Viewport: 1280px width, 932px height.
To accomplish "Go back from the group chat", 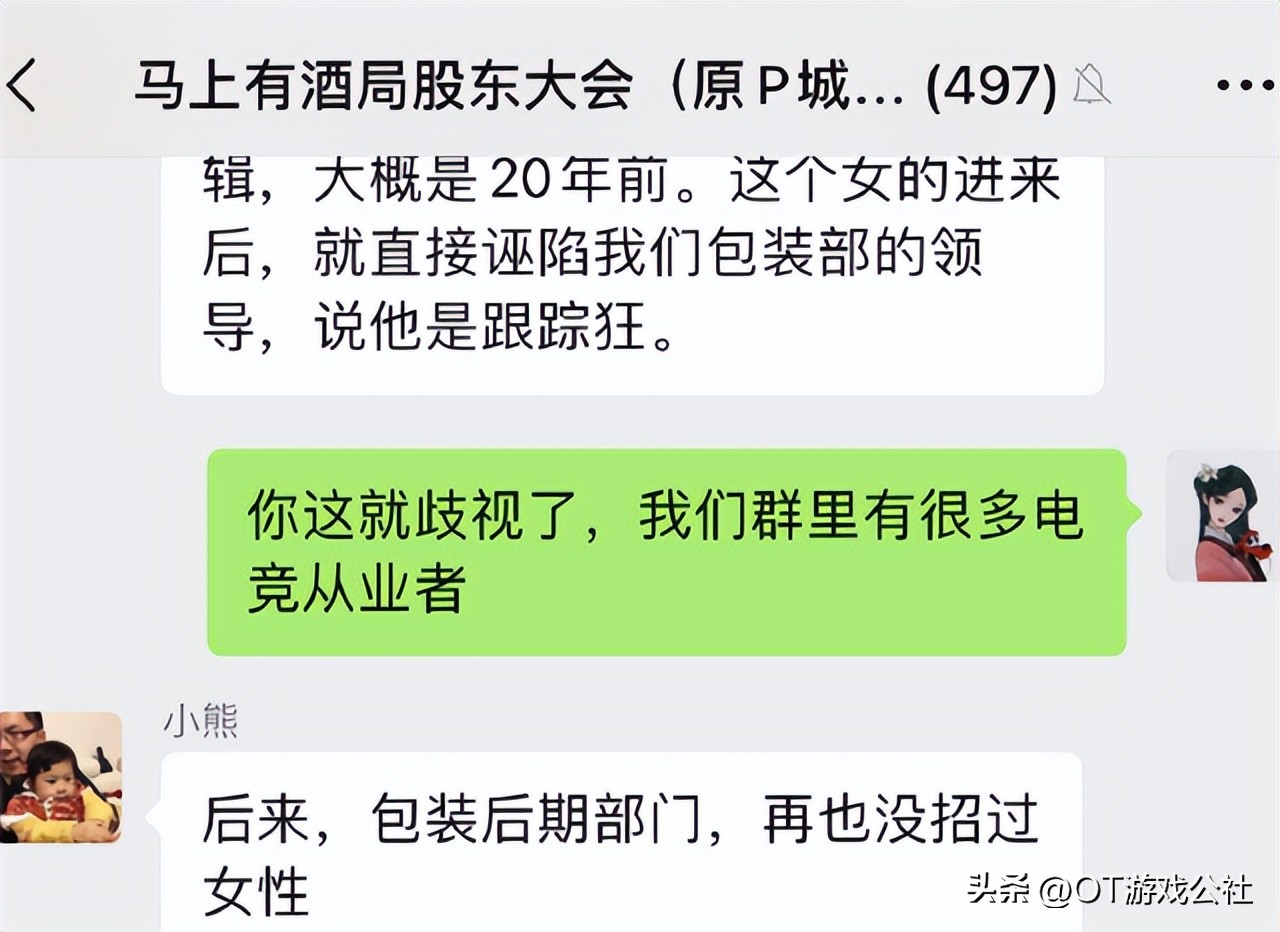I will 22,85.
